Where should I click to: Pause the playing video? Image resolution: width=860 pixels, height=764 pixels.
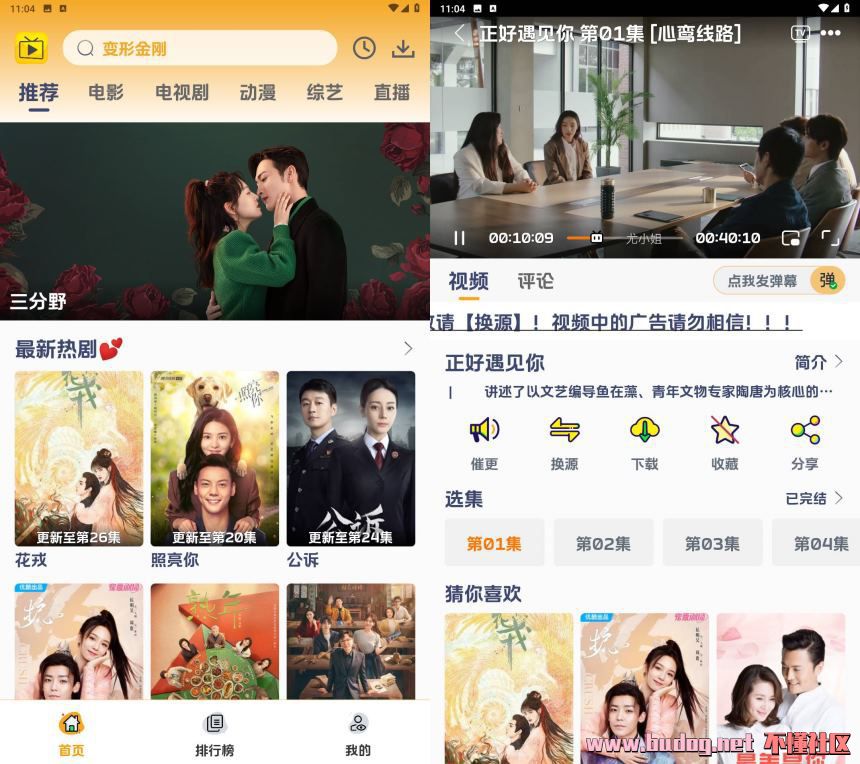pos(460,238)
